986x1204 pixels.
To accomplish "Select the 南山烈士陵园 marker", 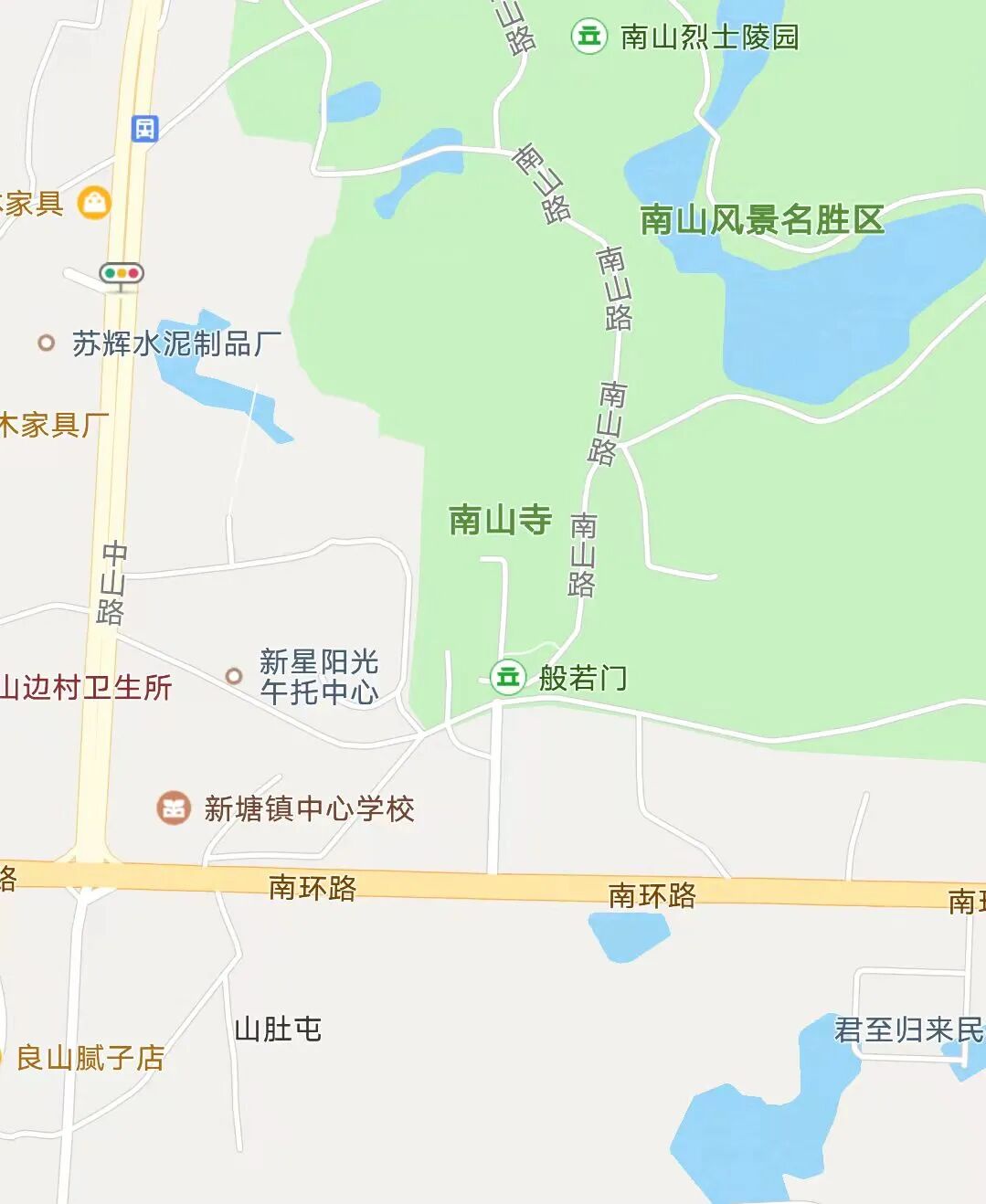I will [589, 37].
